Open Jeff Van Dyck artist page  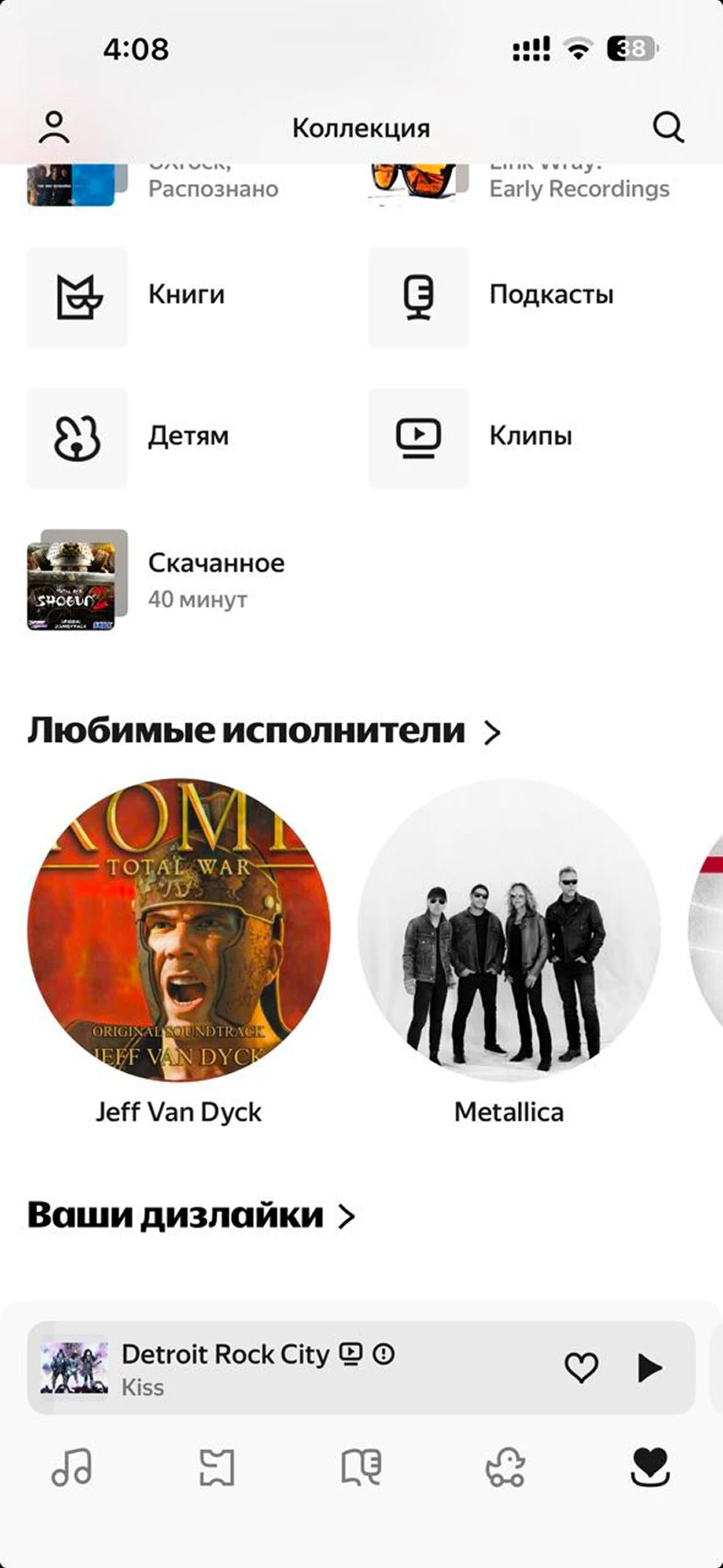pyautogui.click(x=180, y=929)
